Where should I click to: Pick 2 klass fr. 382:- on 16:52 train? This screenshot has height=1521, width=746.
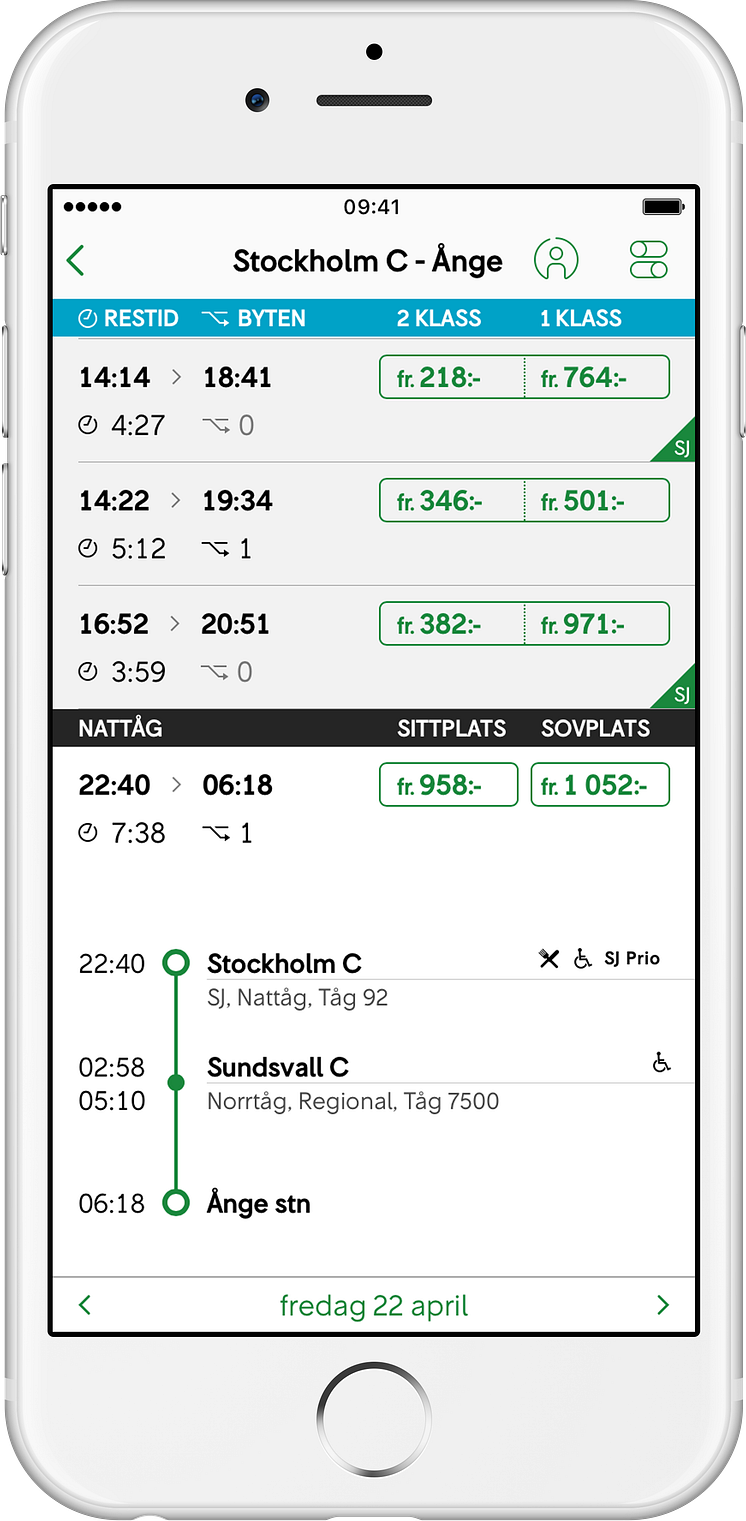click(451, 624)
